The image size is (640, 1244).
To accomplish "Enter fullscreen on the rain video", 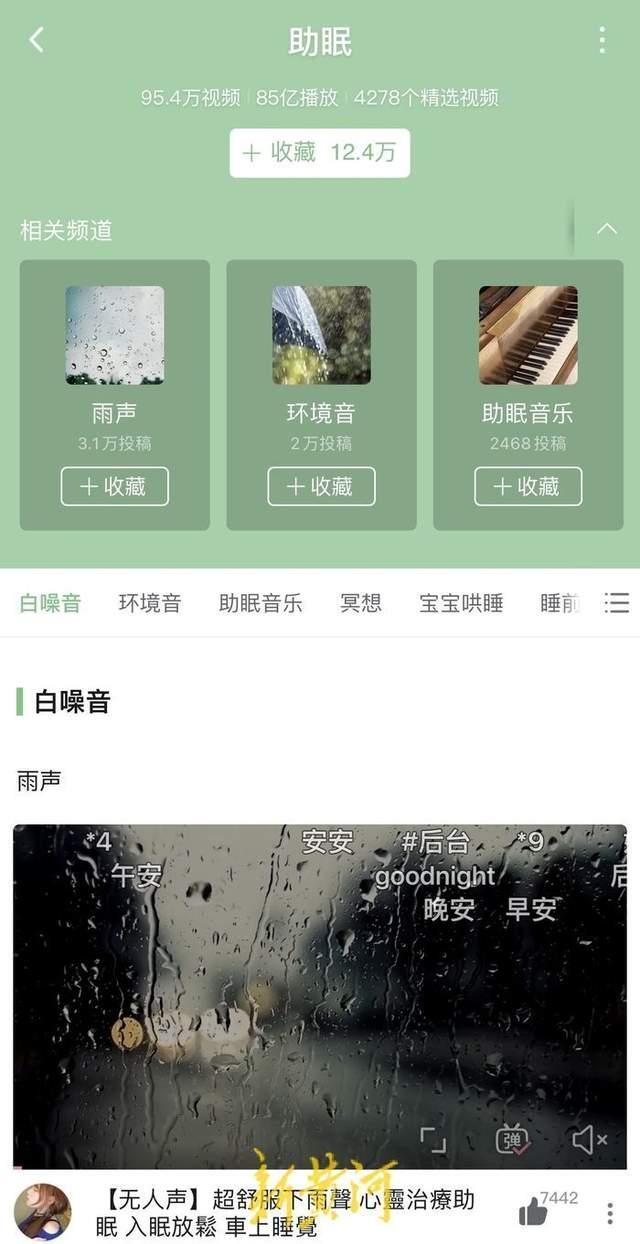I will click(432, 1139).
